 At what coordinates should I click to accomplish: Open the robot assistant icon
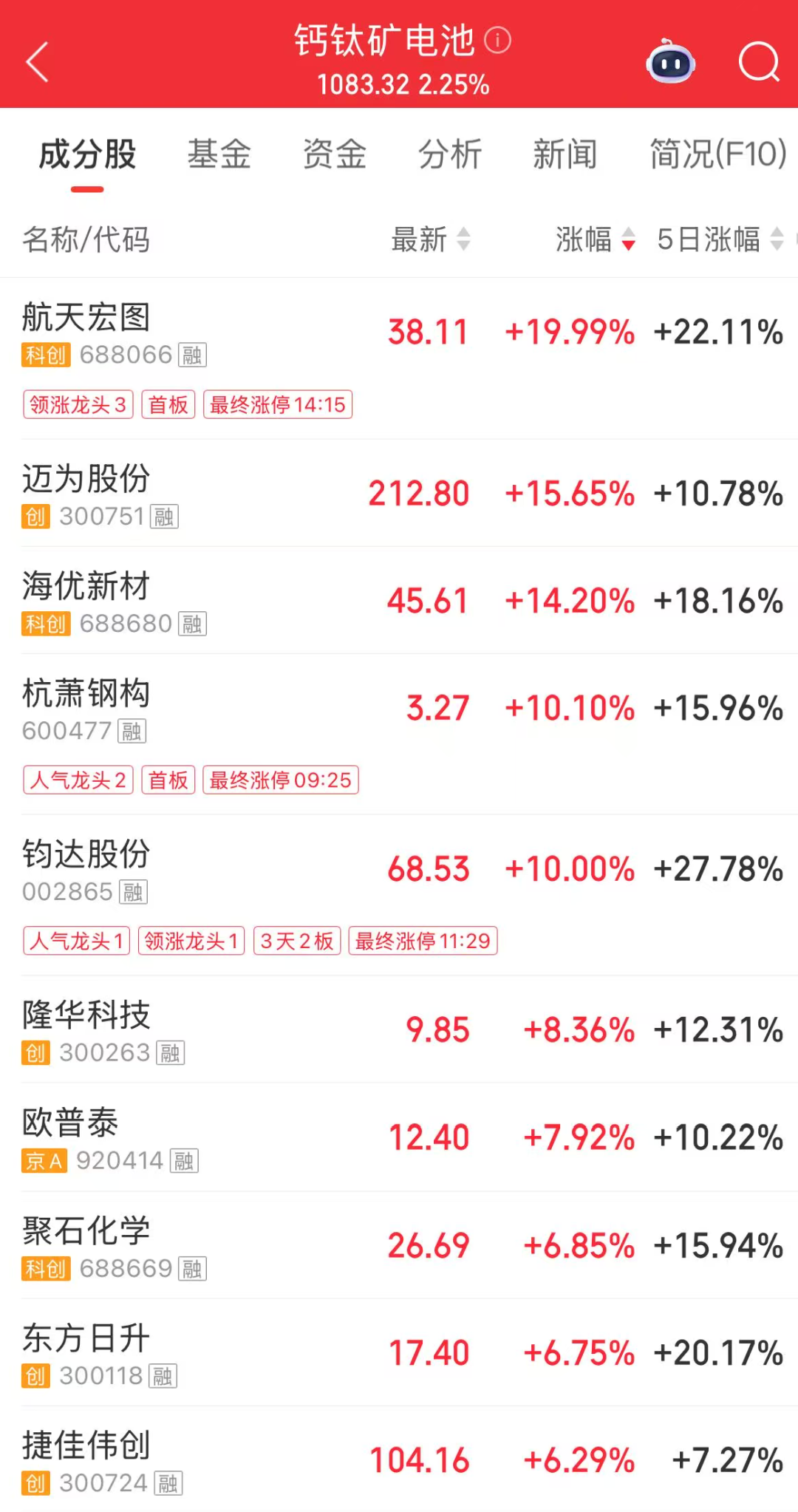[x=671, y=63]
